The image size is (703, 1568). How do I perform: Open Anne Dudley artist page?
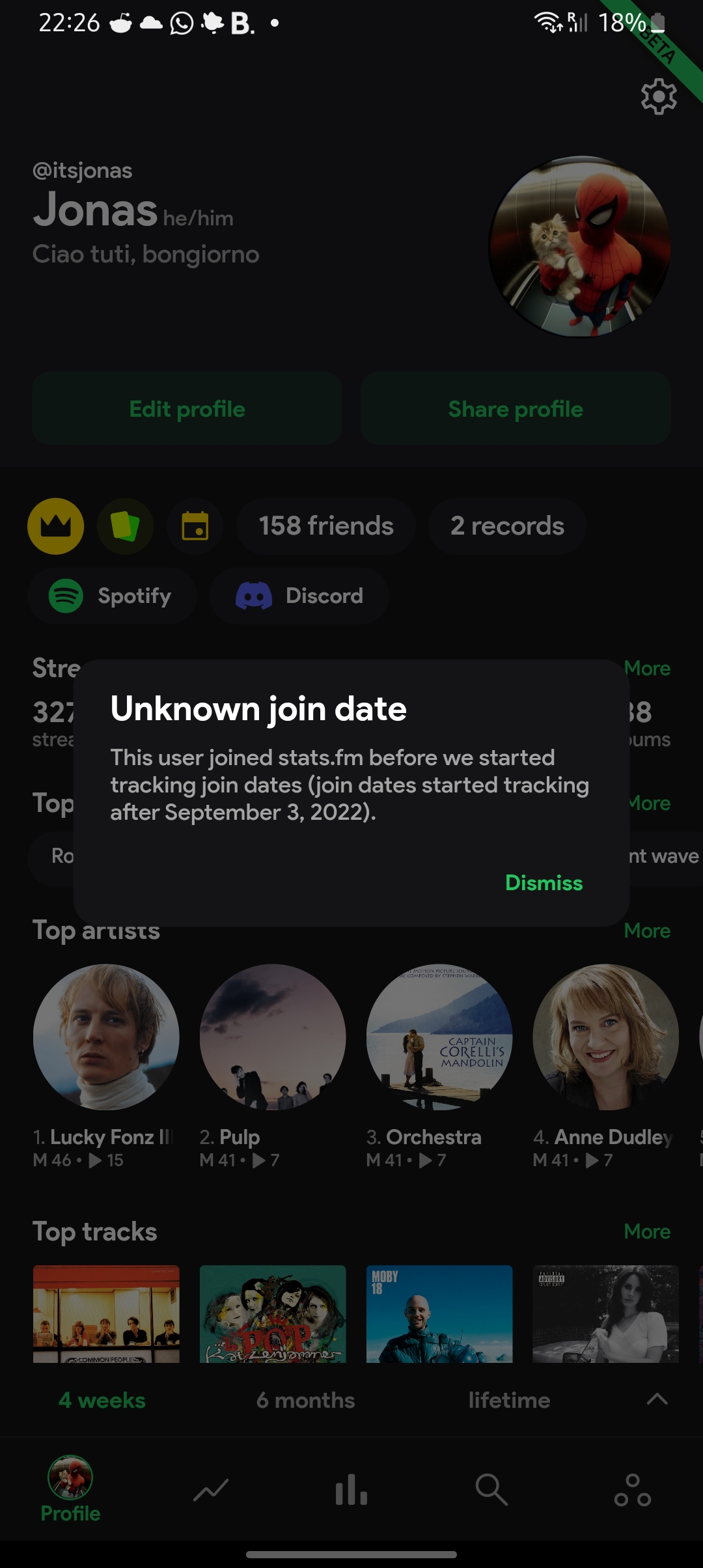pyautogui.click(x=606, y=1037)
